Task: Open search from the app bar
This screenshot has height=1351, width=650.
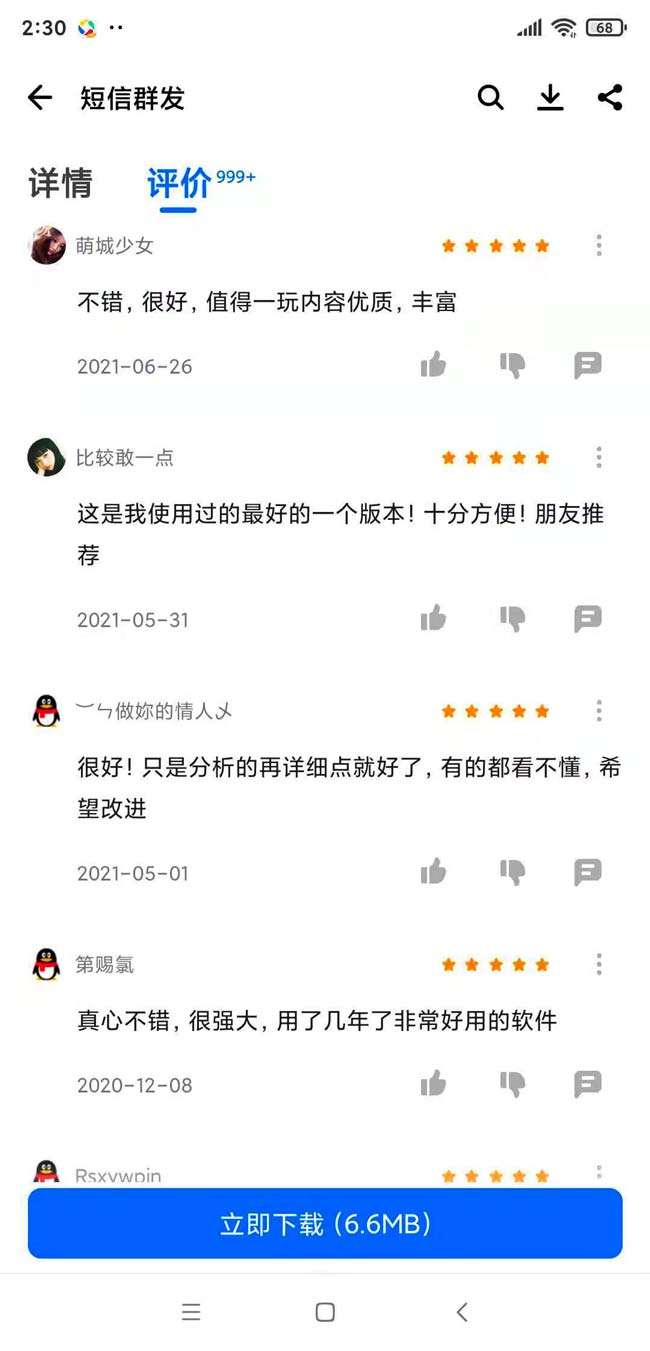Action: [490, 97]
